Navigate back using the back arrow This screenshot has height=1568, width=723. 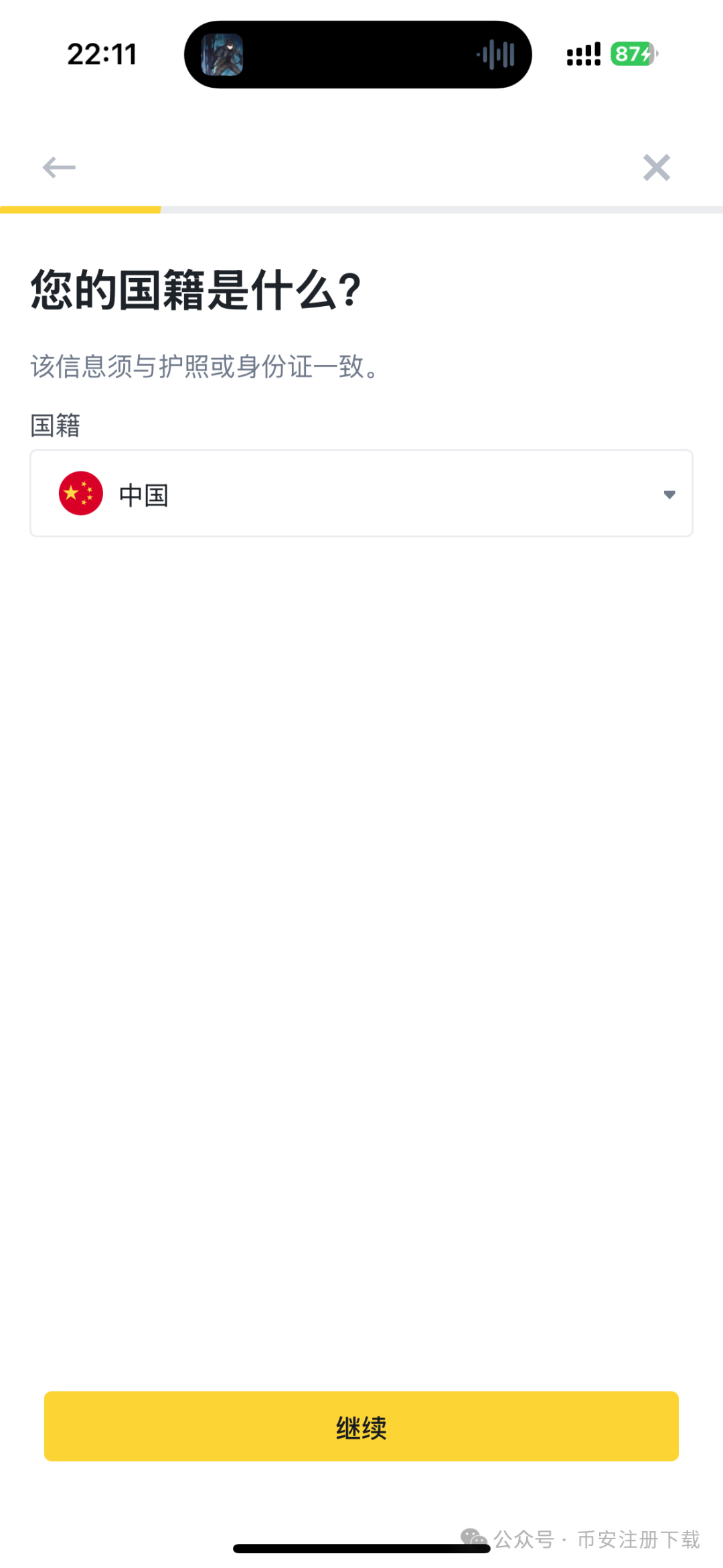click(x=58, y=167)
